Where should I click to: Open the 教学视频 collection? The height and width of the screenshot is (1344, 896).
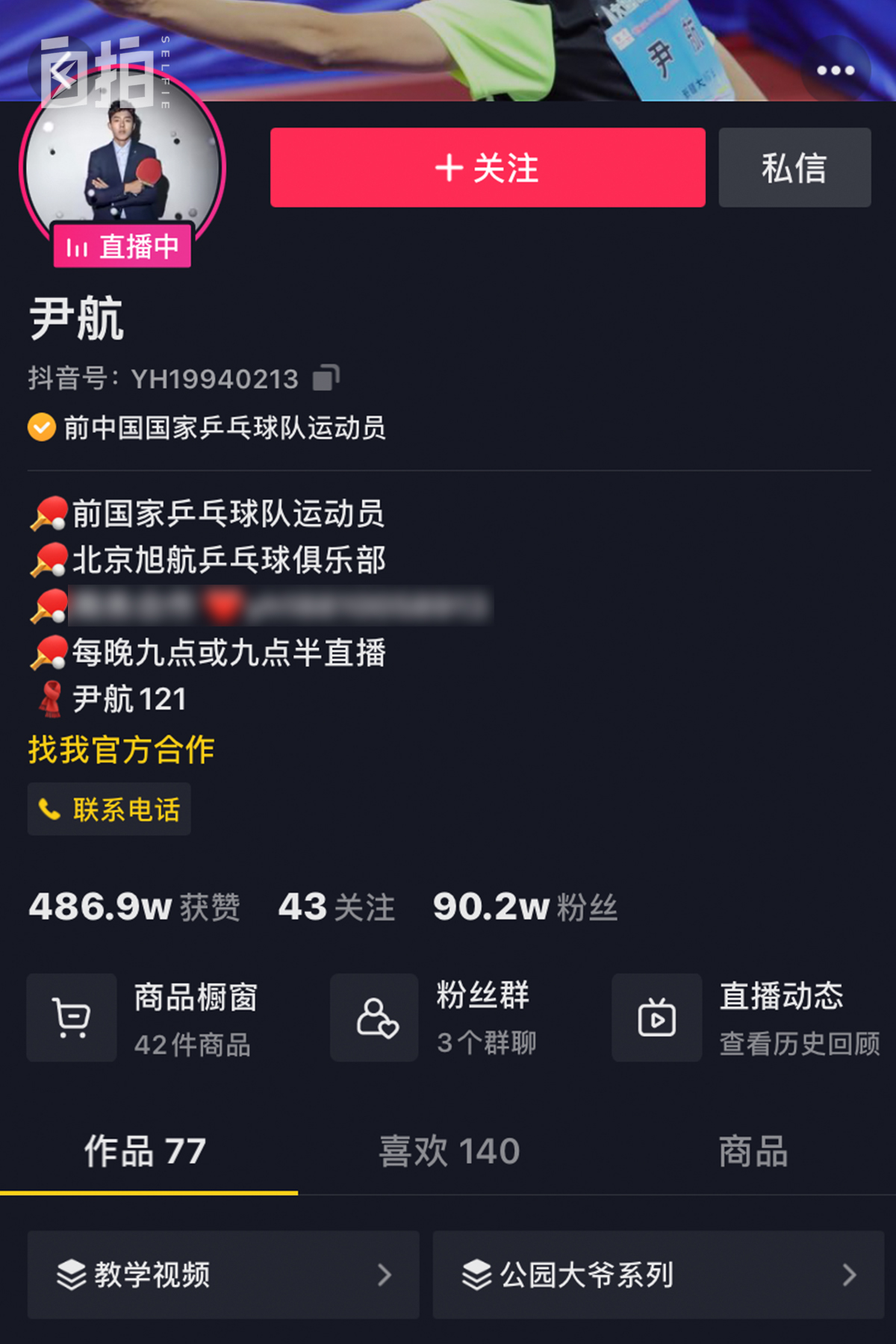click(223, 1275)
